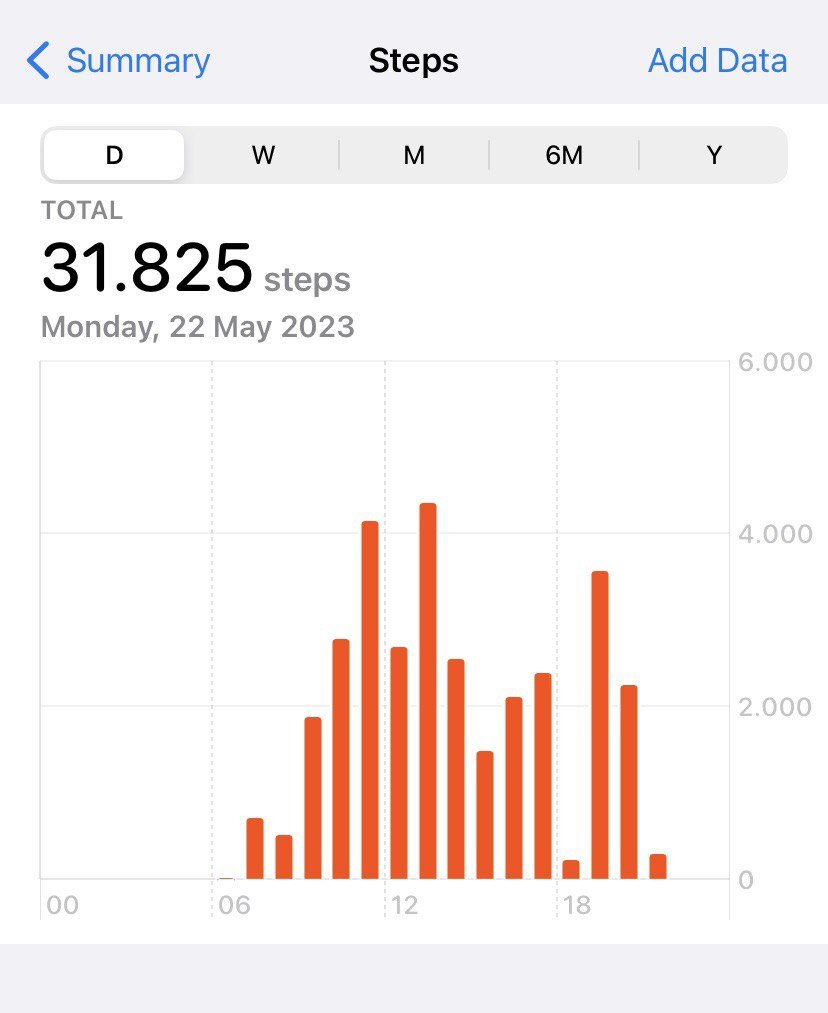Tap Add Data to log steps
Viewport: 828px width, 1013px height.
pos(717,61)
